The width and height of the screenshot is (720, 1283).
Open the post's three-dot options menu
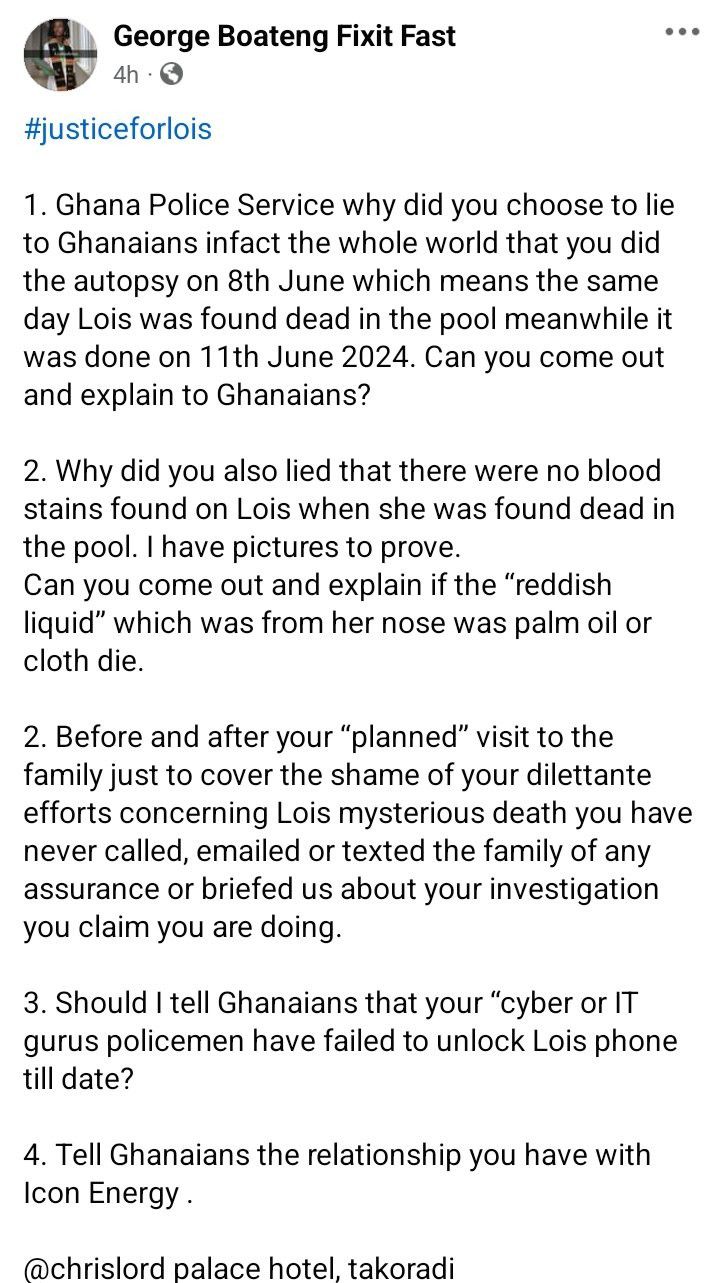pos(682,32)
